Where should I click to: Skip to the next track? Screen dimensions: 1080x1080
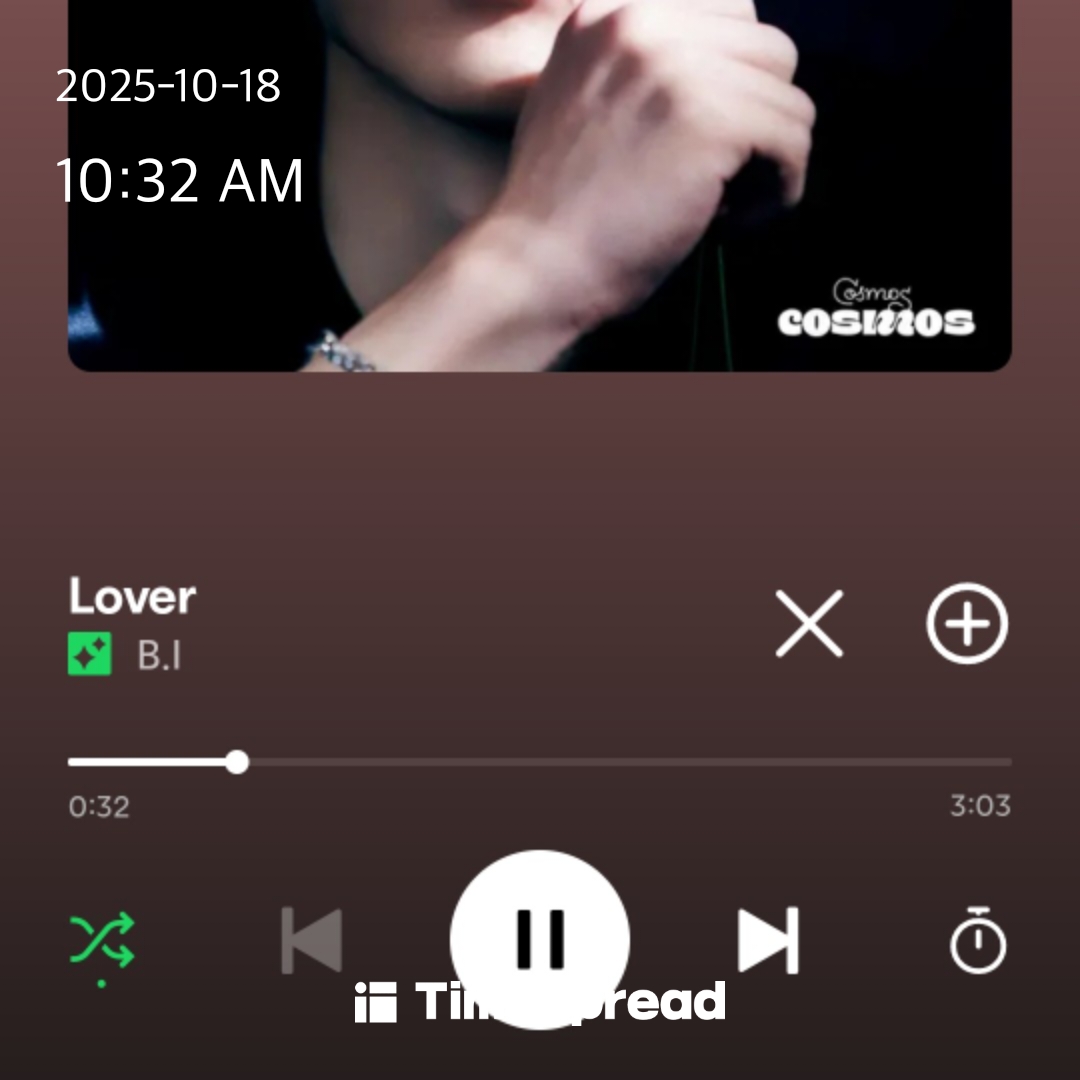(768, 940)
